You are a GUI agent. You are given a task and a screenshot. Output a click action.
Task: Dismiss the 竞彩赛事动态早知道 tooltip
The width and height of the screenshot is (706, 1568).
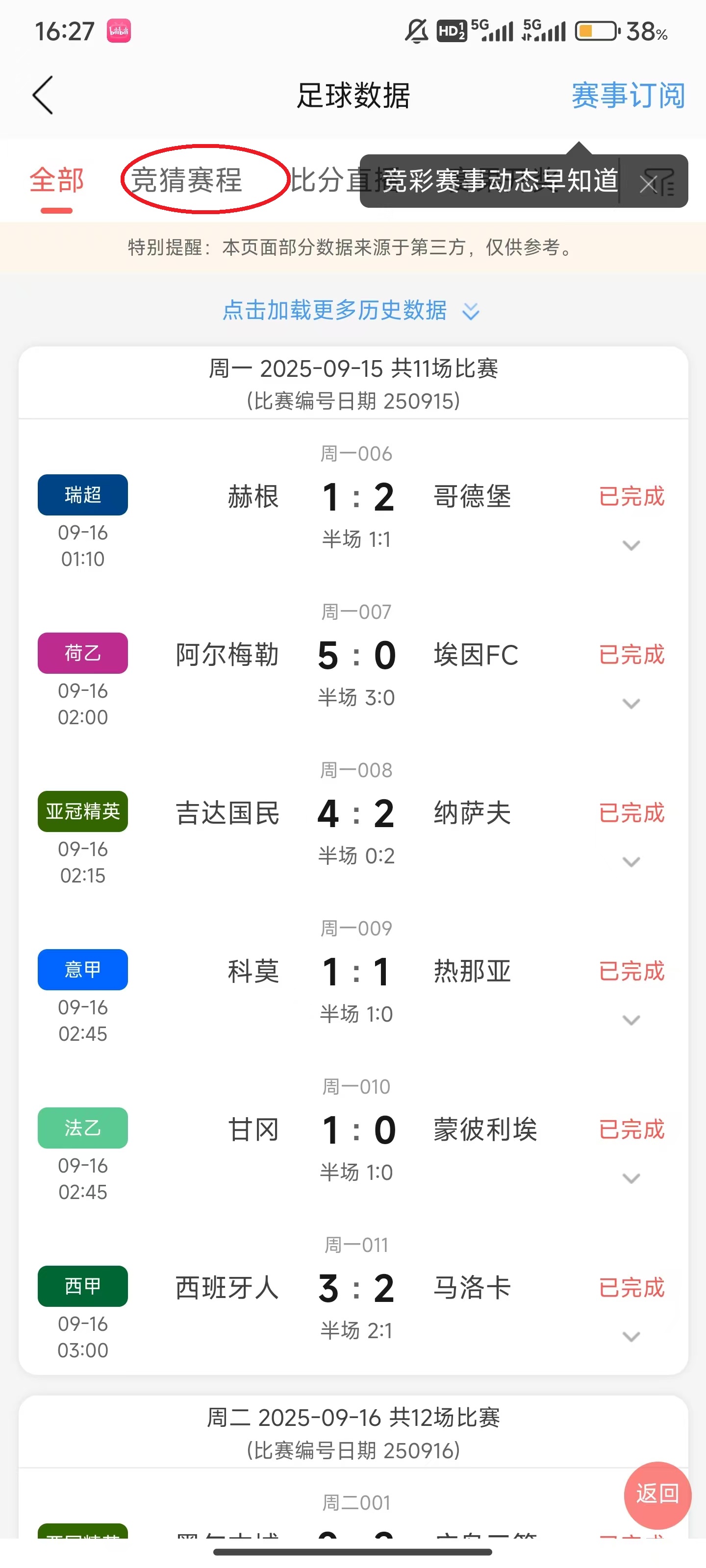tap(648, 183)
